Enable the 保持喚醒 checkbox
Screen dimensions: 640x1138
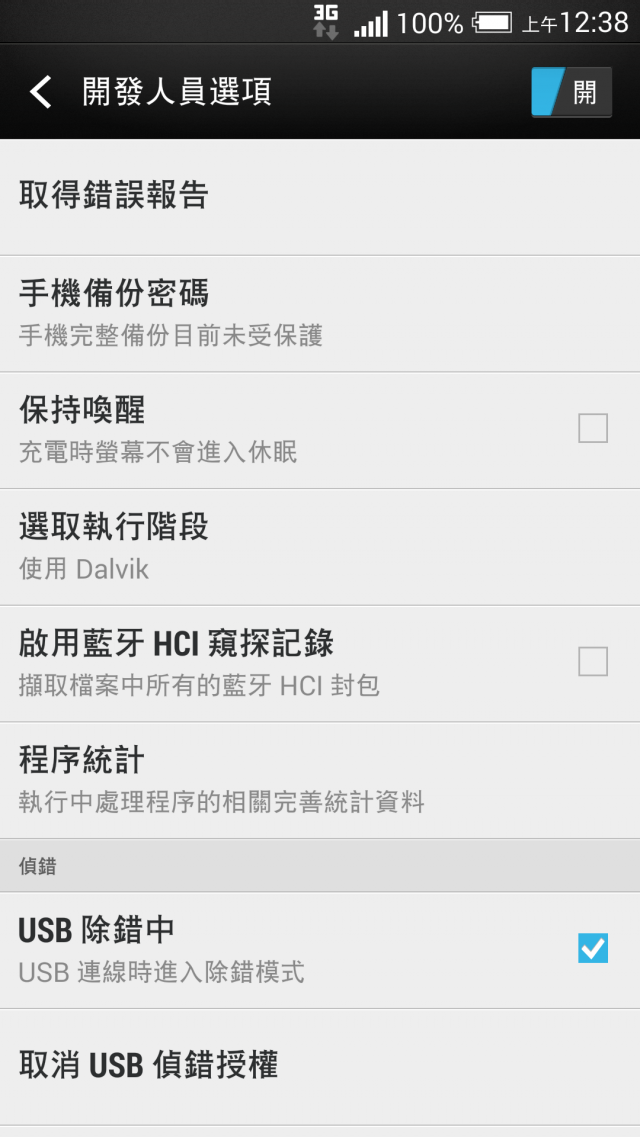[x=592, y=429]
